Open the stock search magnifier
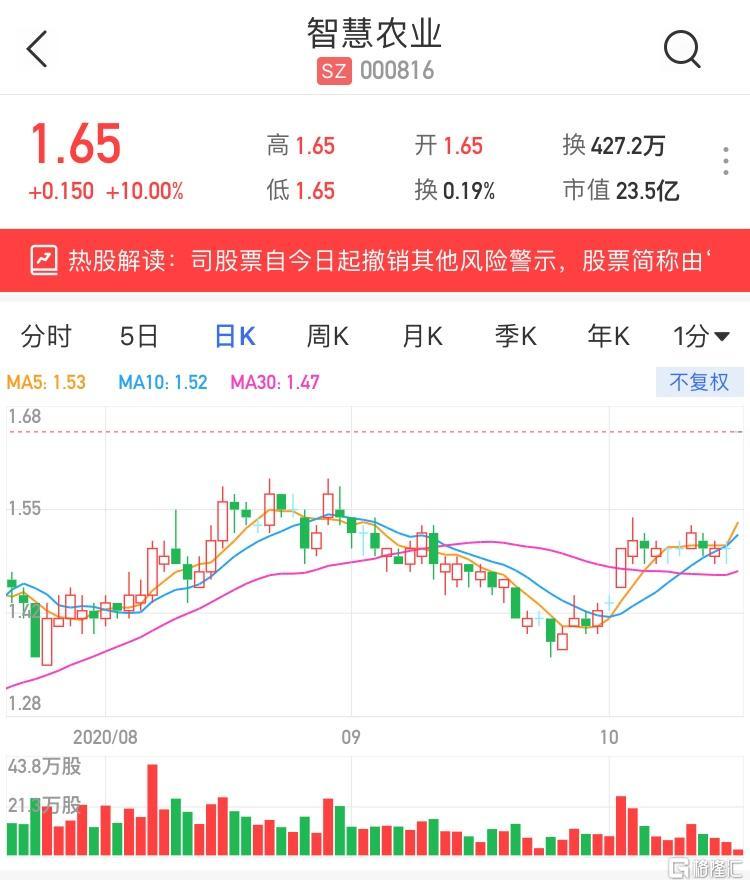Image resolution: width=750 pixels, height=886 pixels. [x=682, y=49]
